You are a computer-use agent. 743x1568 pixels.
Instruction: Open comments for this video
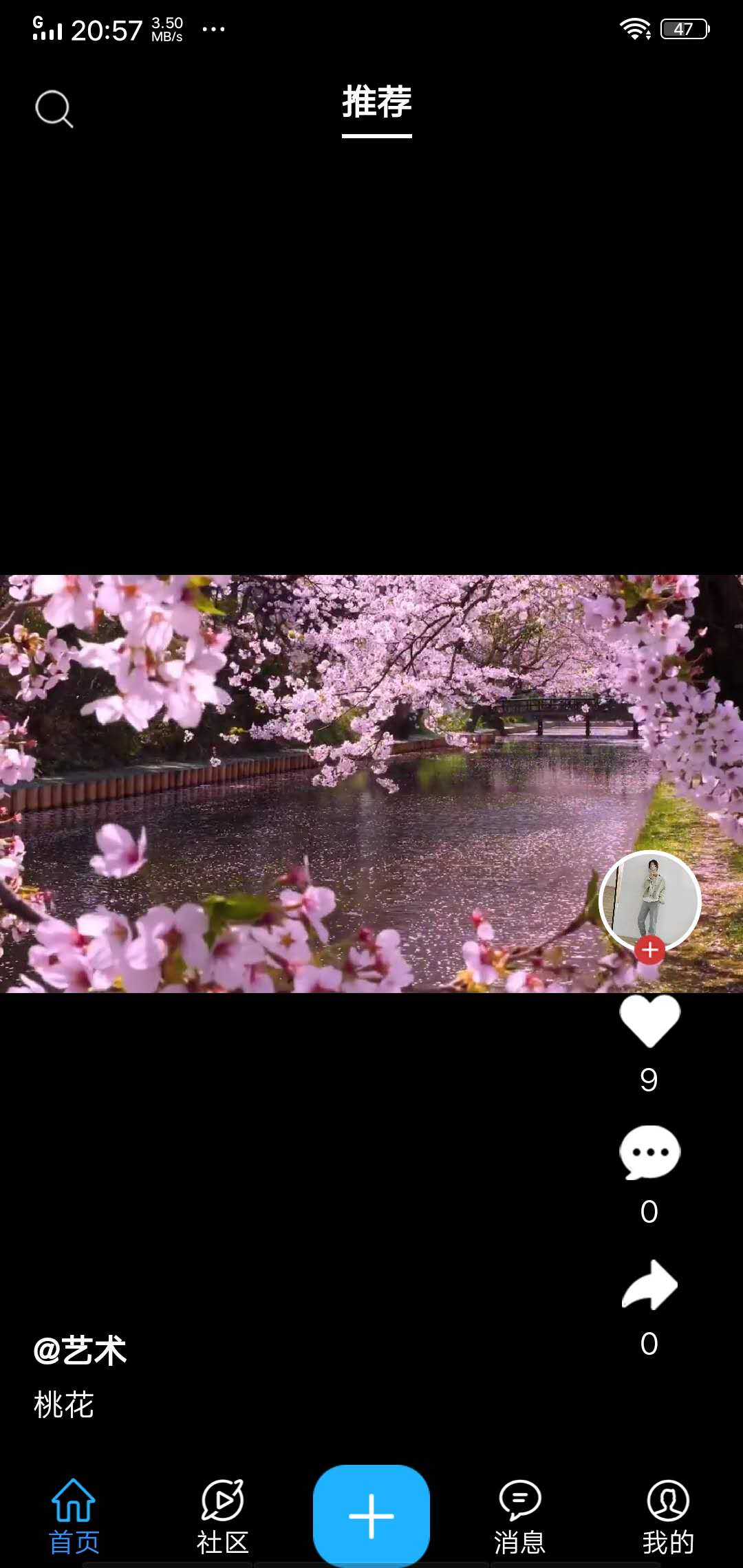(649, 1153)
